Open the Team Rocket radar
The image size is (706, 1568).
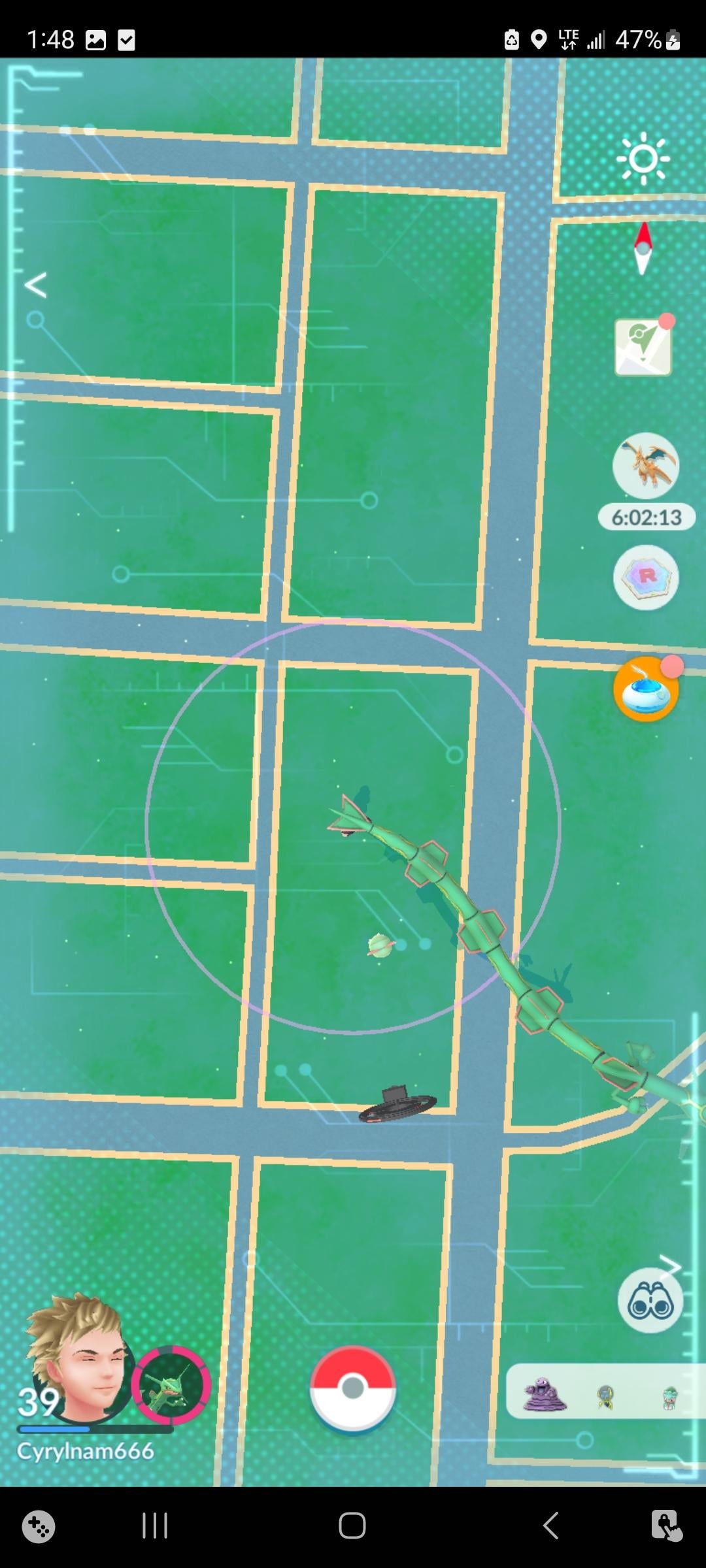coord(646,576)
